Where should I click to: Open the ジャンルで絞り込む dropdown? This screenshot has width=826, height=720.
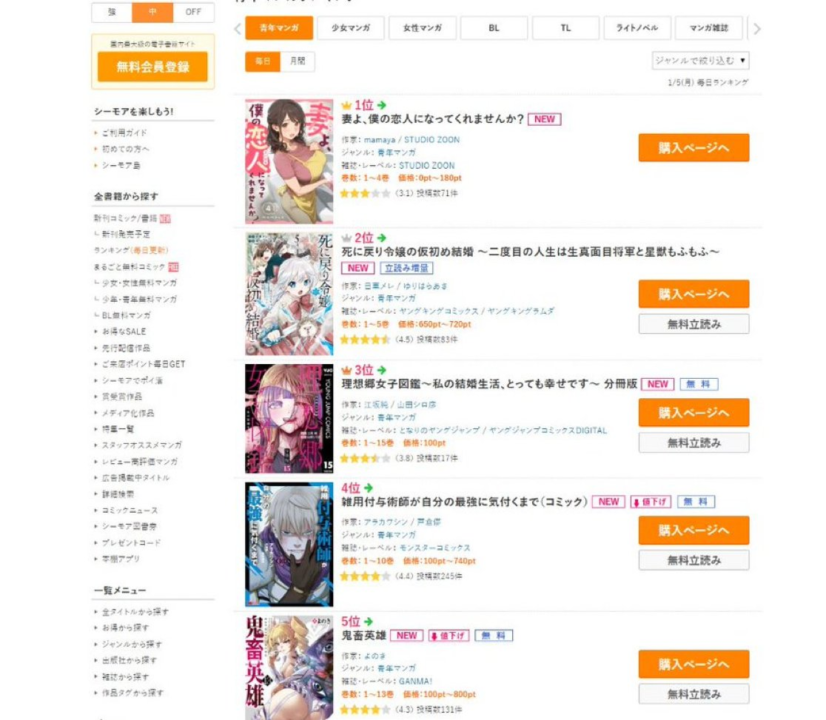tap(700, 61)
